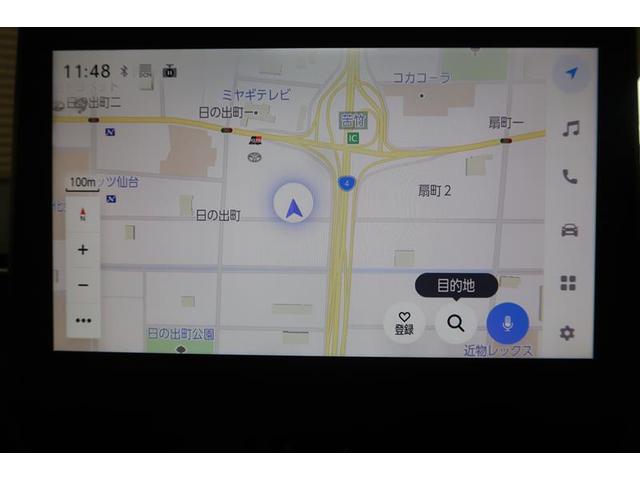Start voice search with the microphone
The width and height of the screenshot is (640, 480).
click(508, 324)
